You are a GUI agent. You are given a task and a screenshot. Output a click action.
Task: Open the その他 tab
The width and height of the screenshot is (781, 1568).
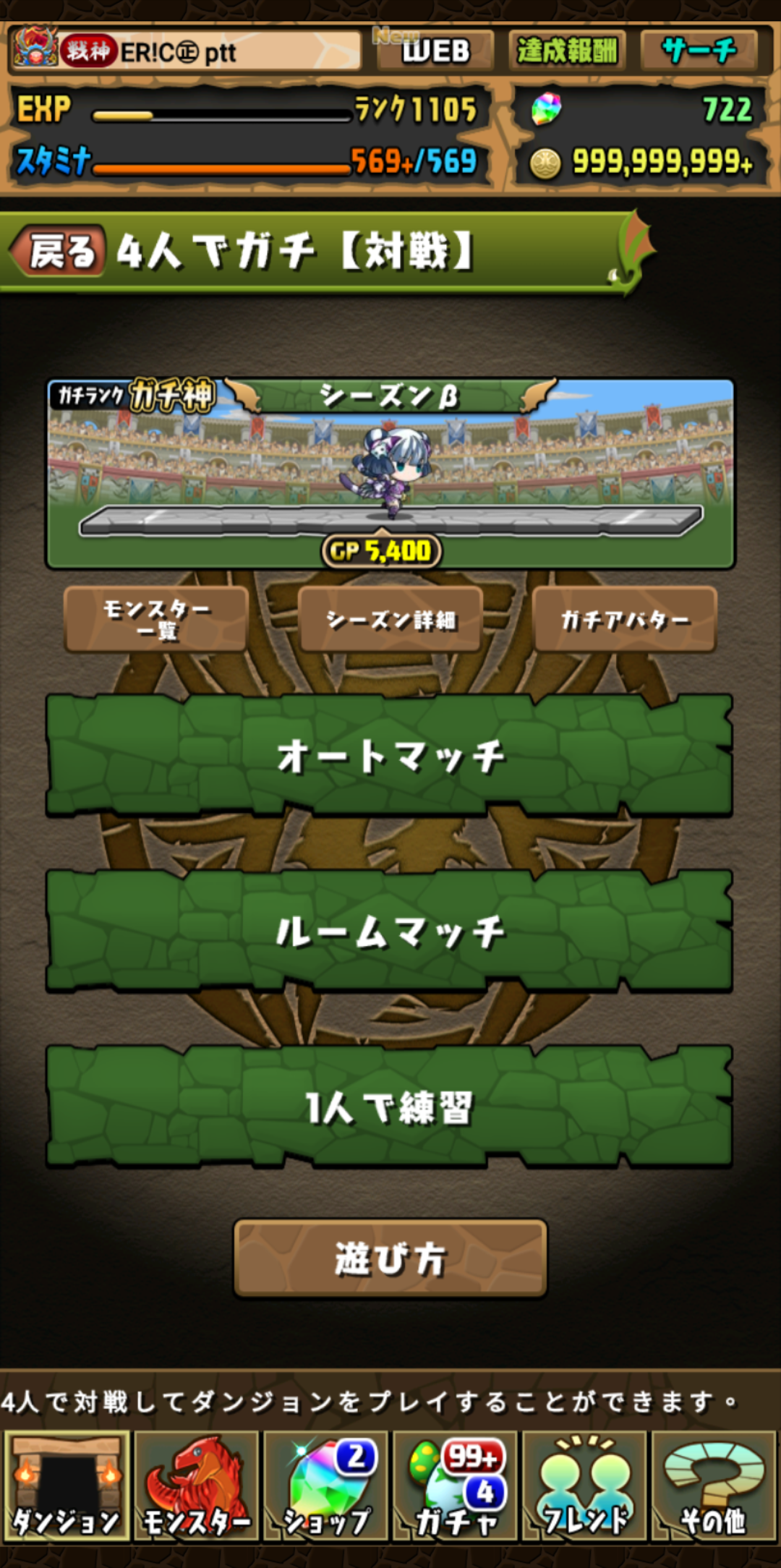[714, 1486]
